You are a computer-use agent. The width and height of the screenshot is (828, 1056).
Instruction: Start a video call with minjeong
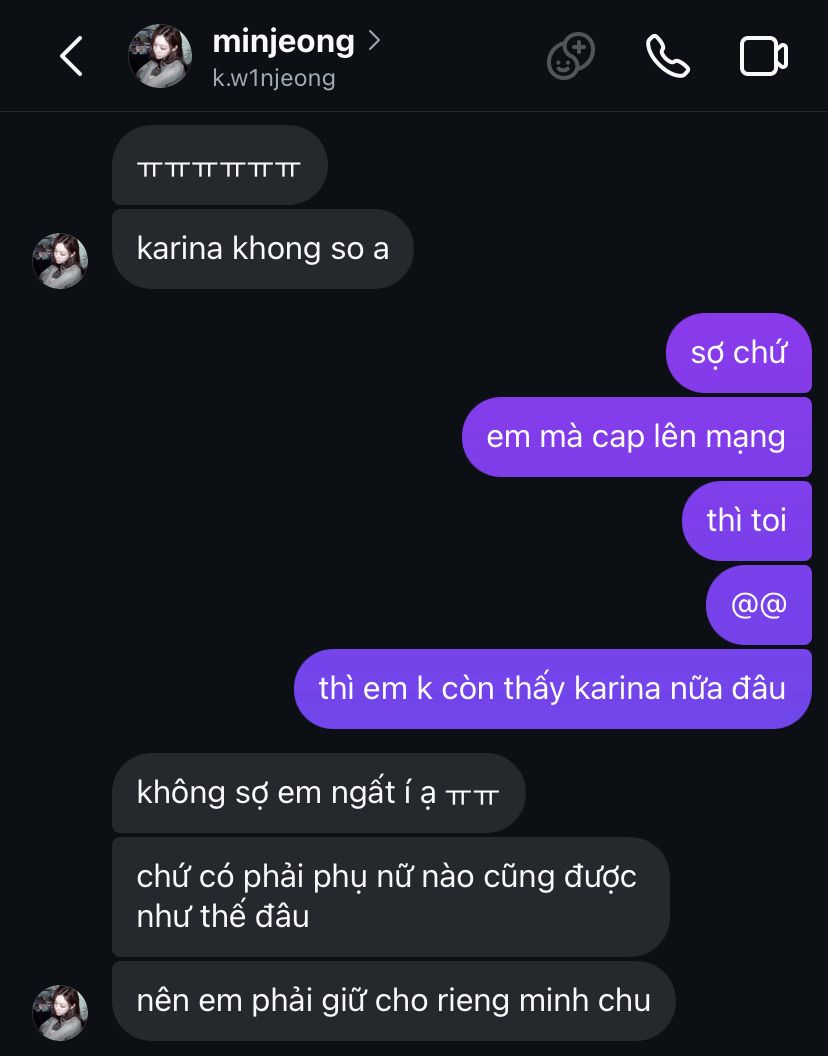[764, 56]
